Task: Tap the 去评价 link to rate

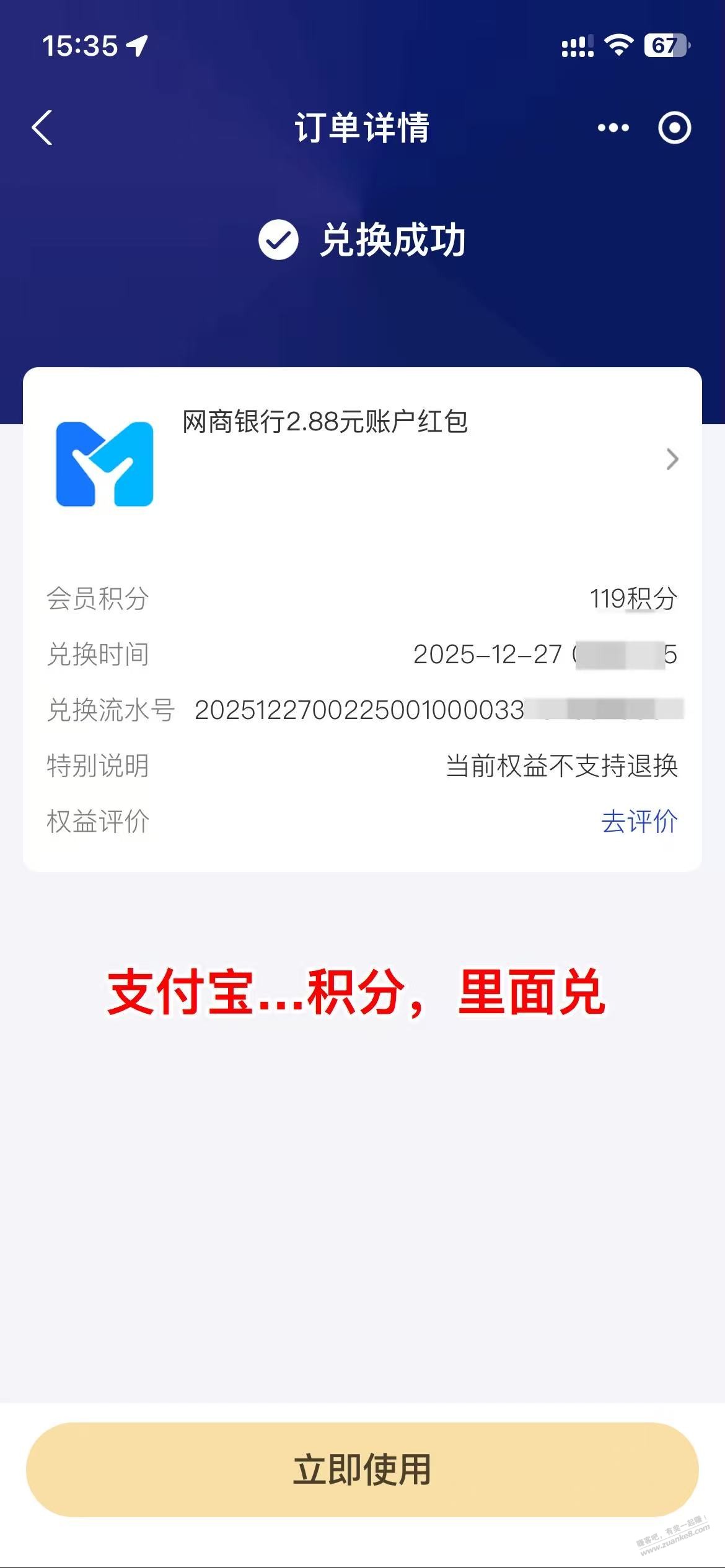Action: (639, 822)
